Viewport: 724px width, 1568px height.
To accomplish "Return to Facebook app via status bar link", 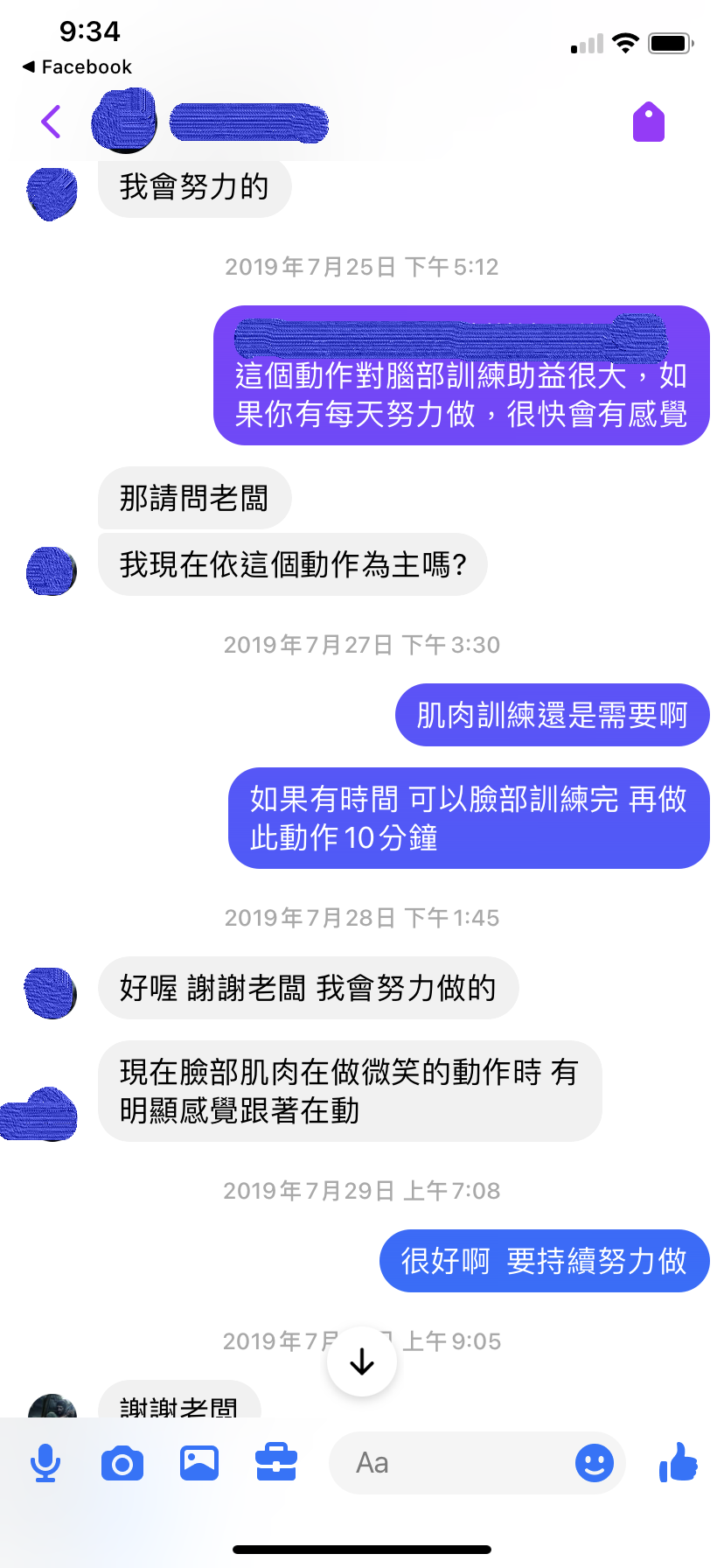I will tap(77, 67).
